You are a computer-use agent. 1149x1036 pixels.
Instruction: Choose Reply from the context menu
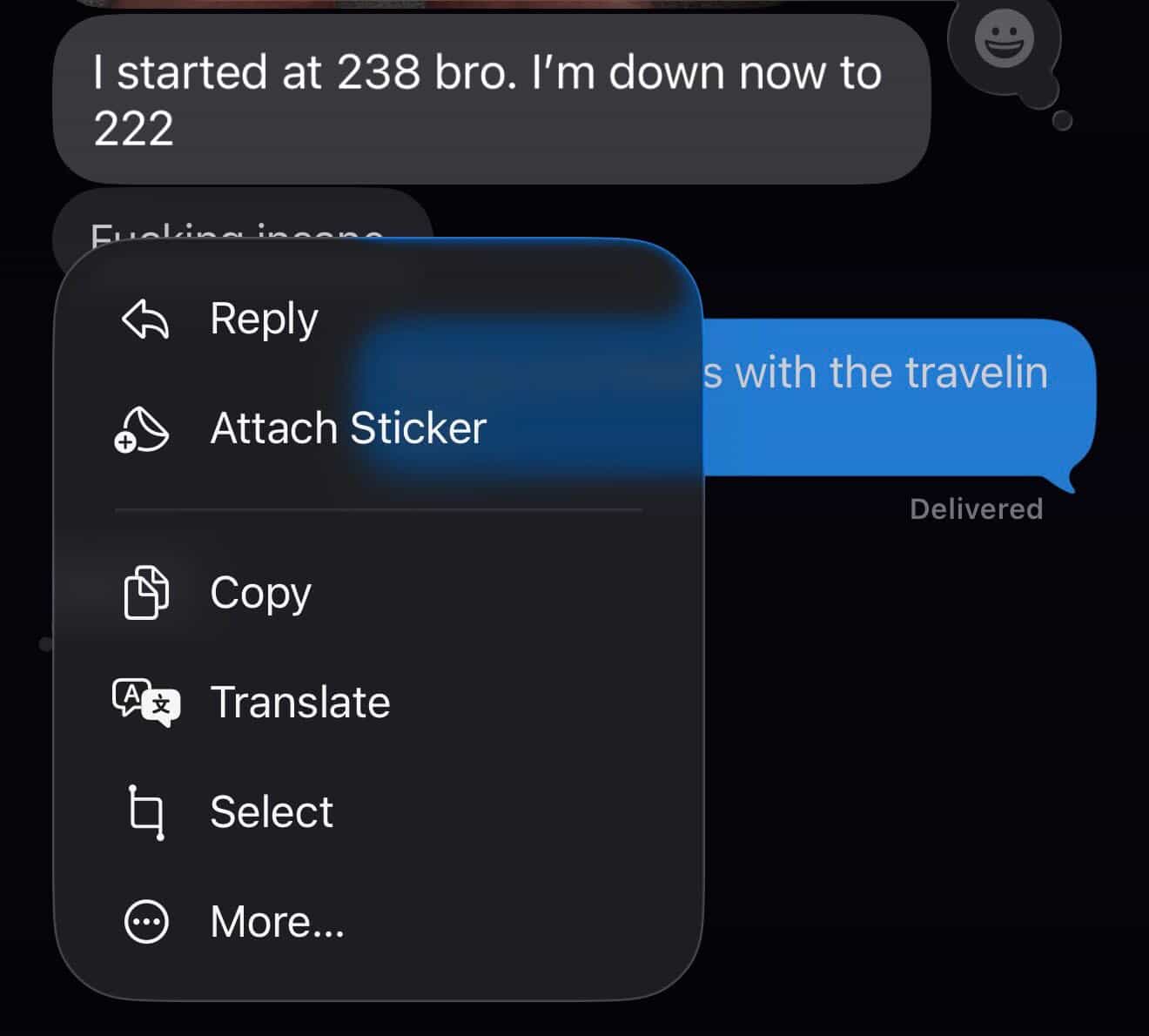click(261, 319)
